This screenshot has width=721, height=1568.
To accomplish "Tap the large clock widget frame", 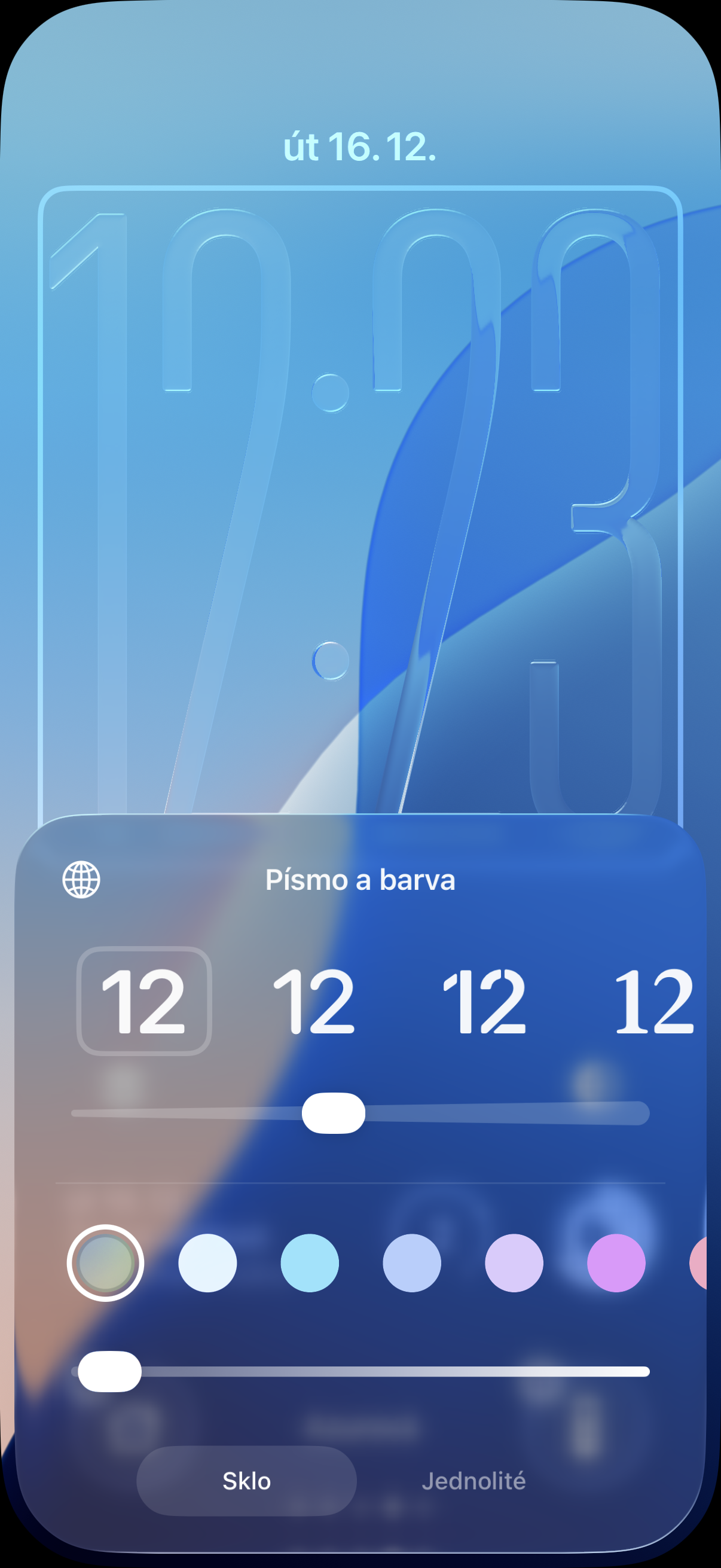I will pyautogui.click(x=360, y=499).
